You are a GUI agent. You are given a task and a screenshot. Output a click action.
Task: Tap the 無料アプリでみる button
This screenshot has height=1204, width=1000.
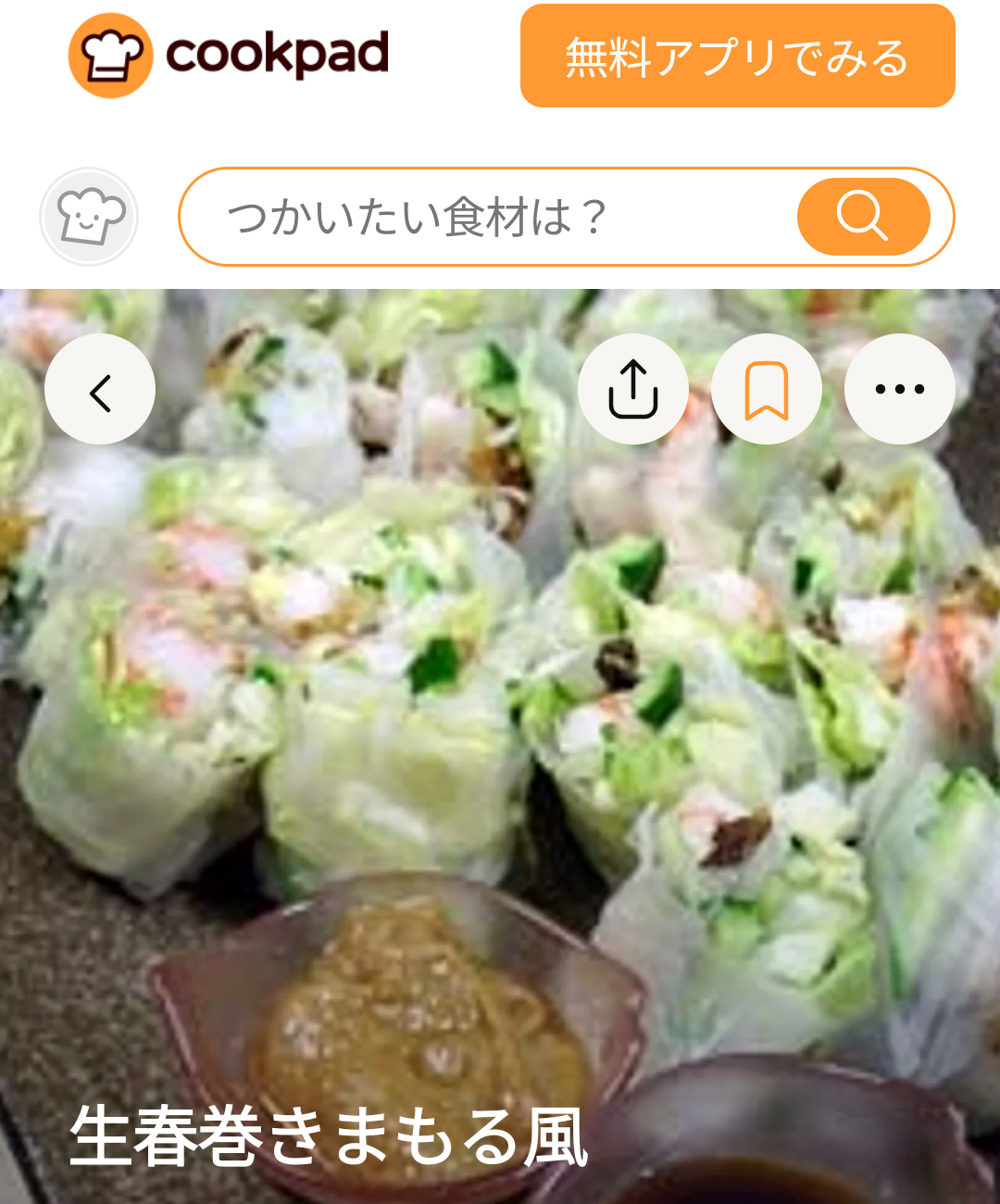click(737, 56)
